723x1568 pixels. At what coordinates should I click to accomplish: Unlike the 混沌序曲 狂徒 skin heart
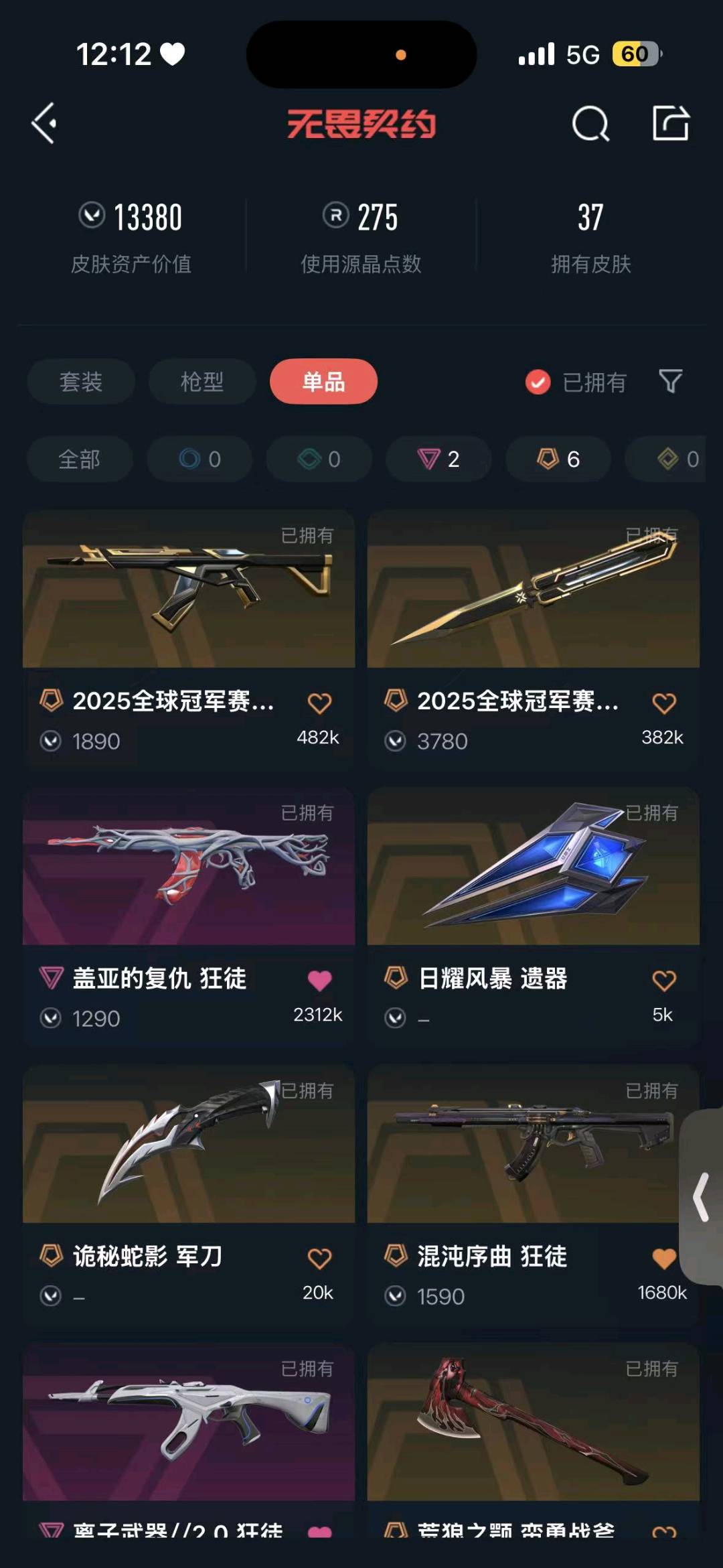coord(663,1259)
